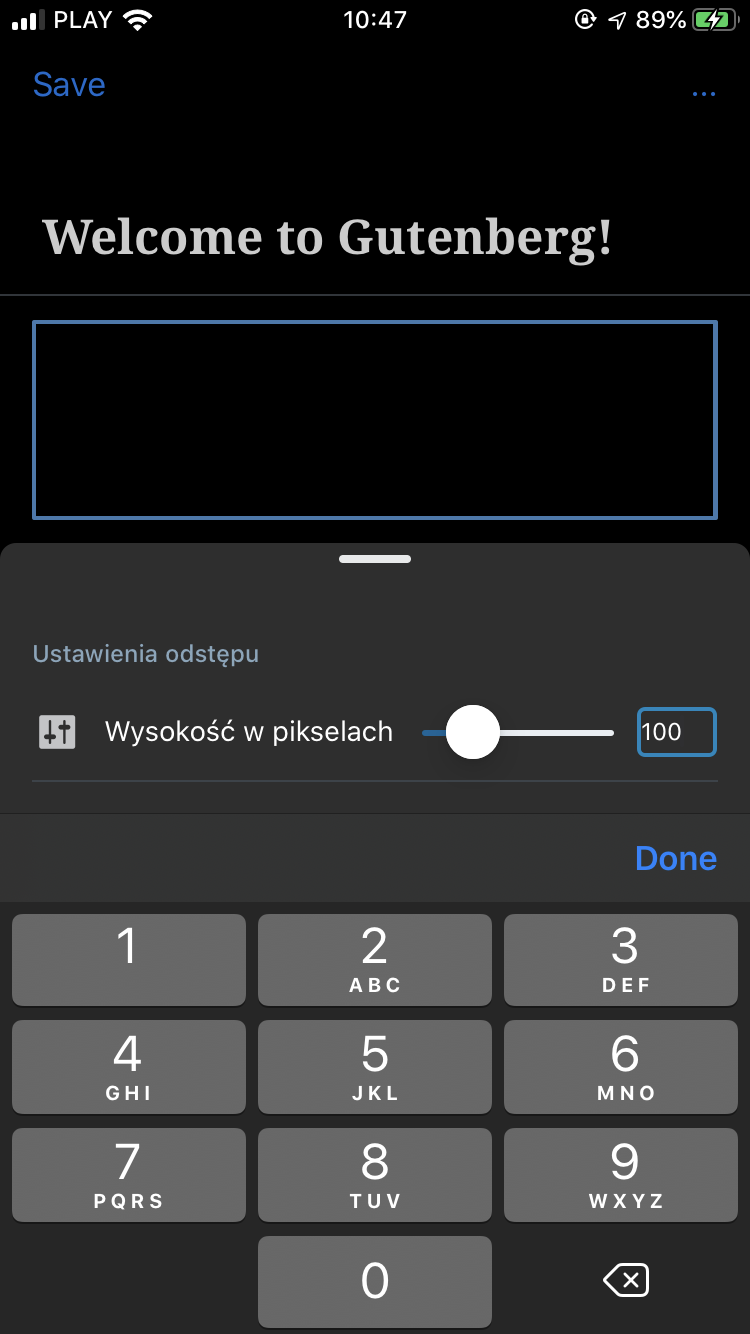Tap Done above the keypad
Screen dimensions: 750x1334
[x=676, y=858]
